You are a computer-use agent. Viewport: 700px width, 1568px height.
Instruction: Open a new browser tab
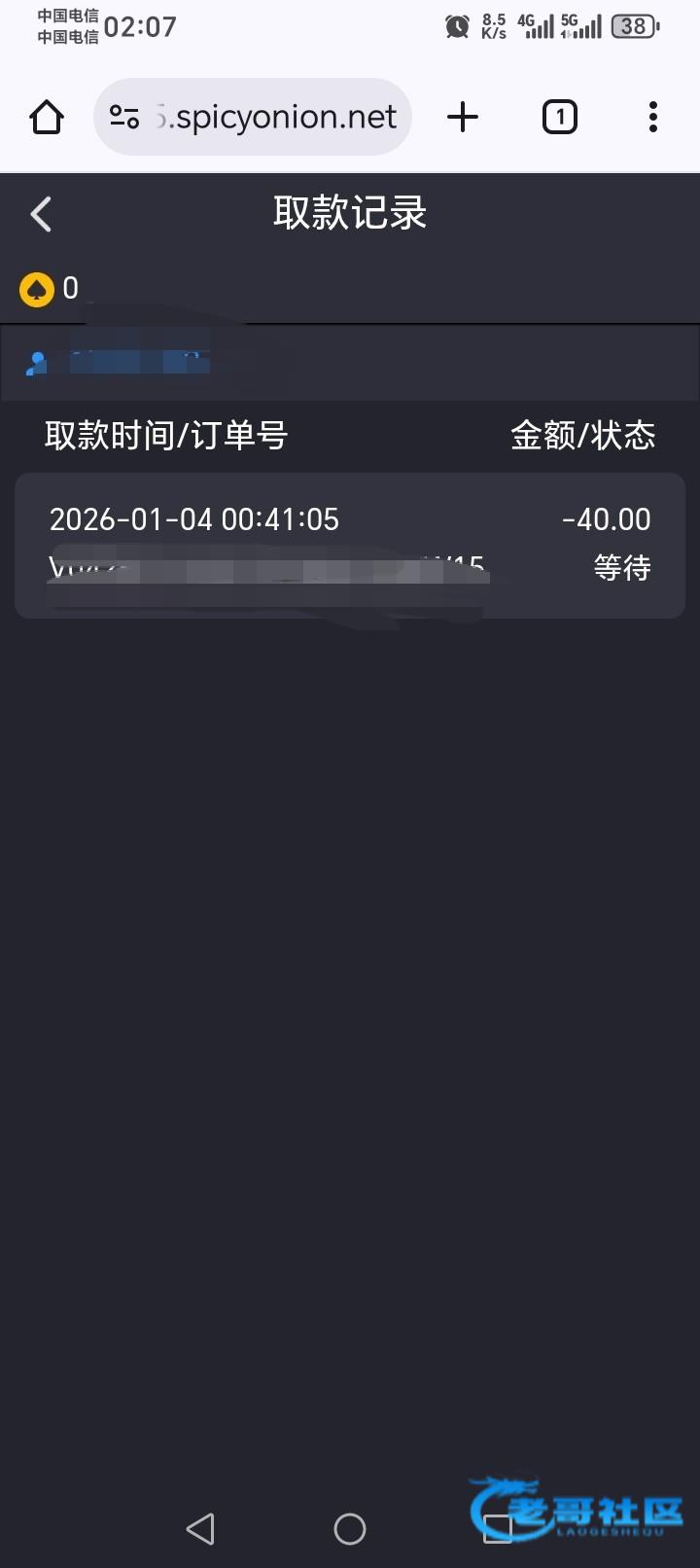click(x=463, y=118)
